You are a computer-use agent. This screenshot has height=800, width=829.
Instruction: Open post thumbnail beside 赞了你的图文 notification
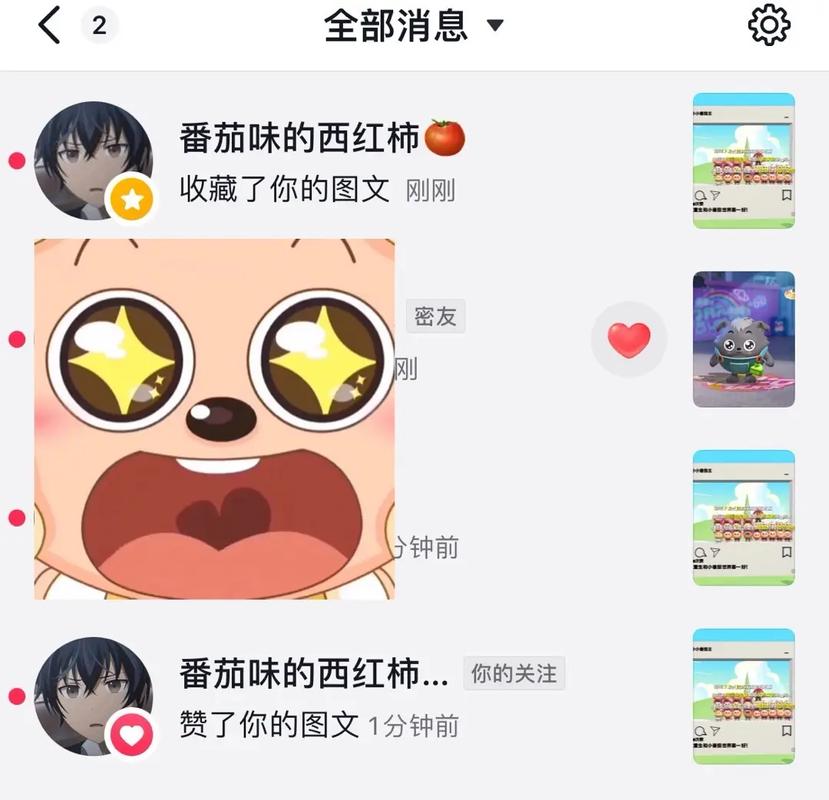pos(743,696)
